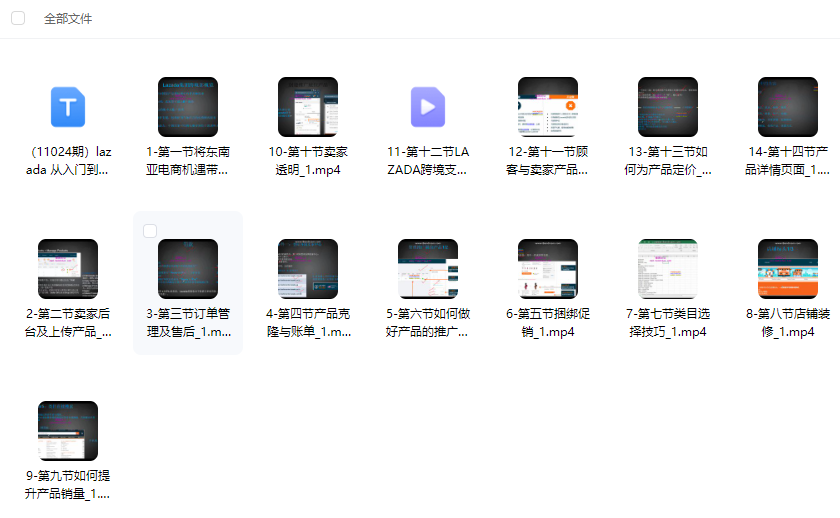This screenshot has height=518, width=840.
Task: Open 4-第四节产品克隆与账单 video
Action: click(x=308, y=269)
